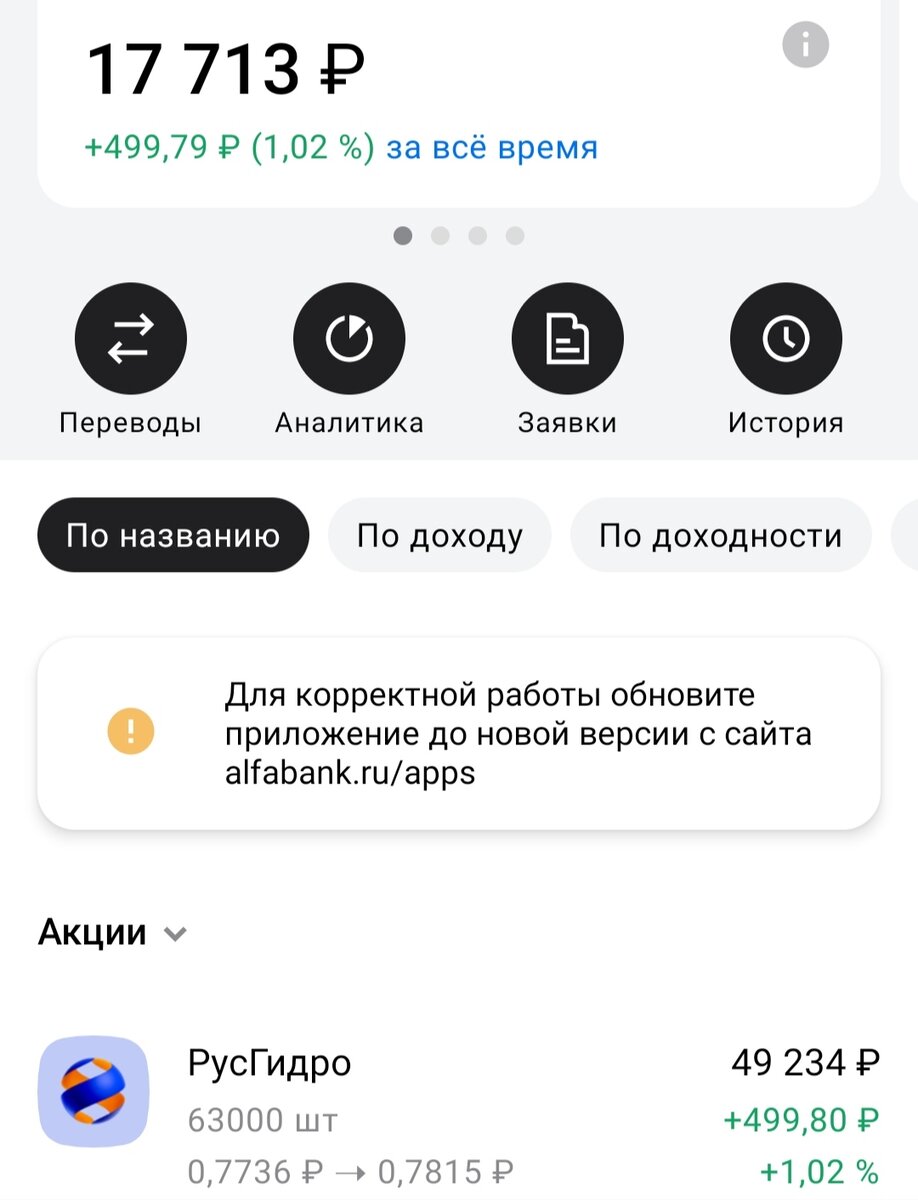Switch to the second portfolio page dot

440,236
